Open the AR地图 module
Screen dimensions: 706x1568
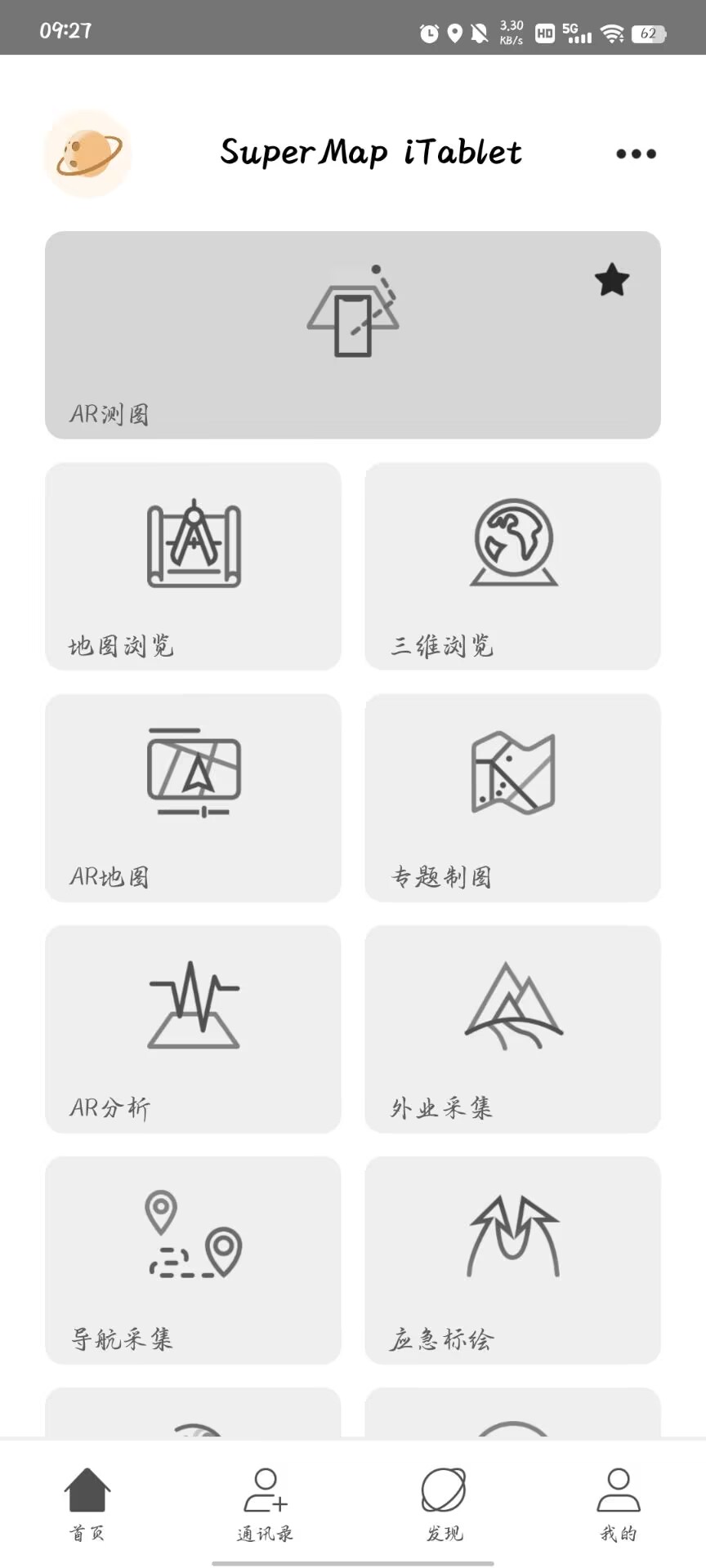tap(193, 798)
